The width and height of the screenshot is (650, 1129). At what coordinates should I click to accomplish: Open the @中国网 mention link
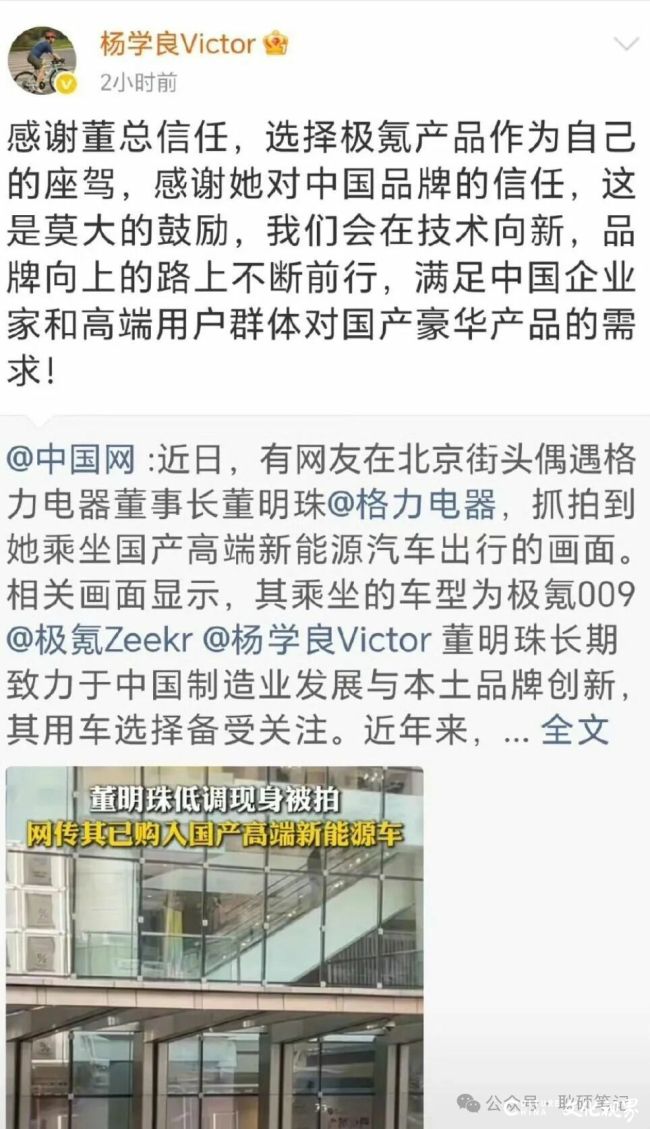pos(70,460)
